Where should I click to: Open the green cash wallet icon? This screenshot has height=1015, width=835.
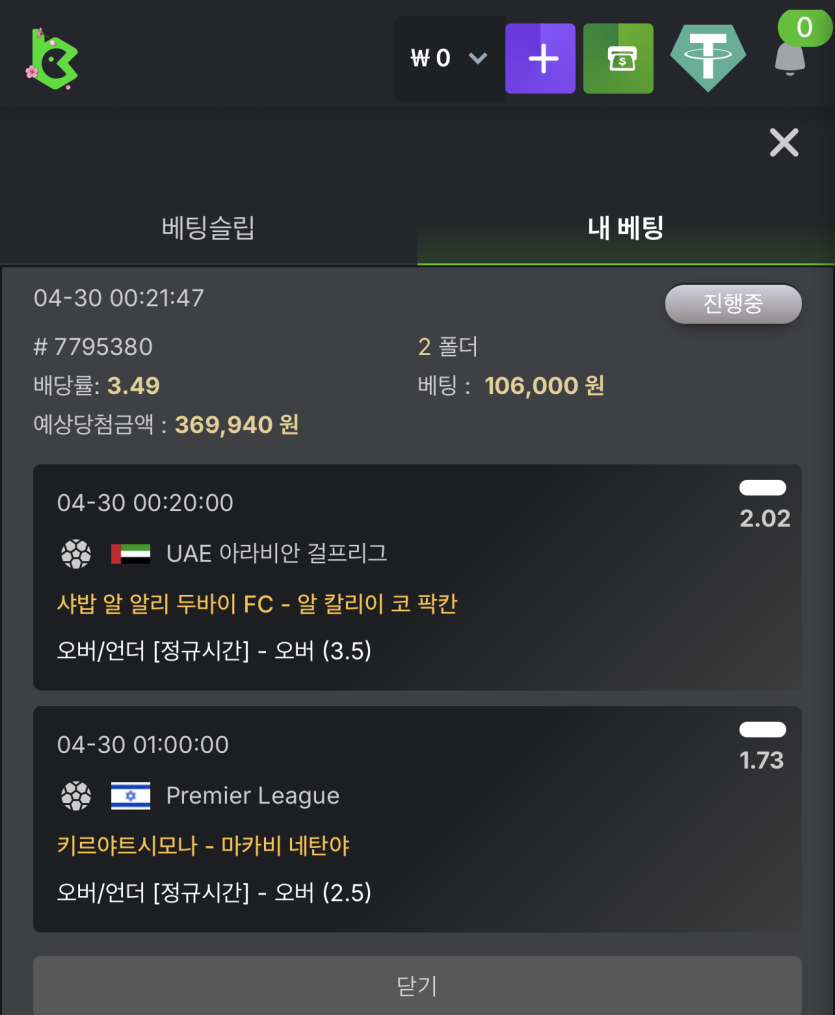click(x=618, y=59)
